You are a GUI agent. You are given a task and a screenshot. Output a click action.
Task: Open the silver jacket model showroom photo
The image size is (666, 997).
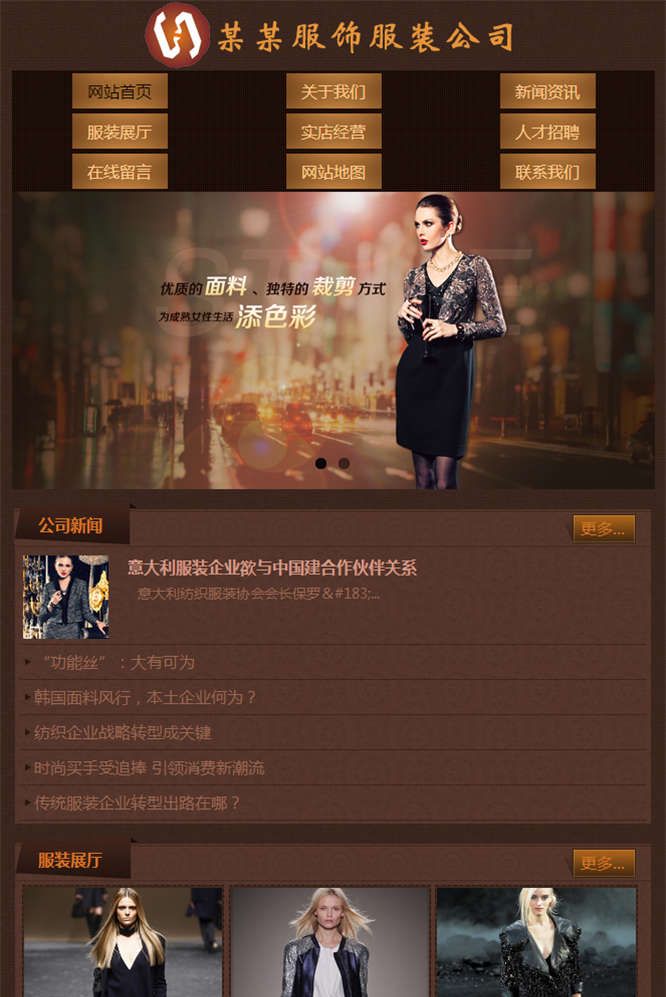click(x=330, y=942)
